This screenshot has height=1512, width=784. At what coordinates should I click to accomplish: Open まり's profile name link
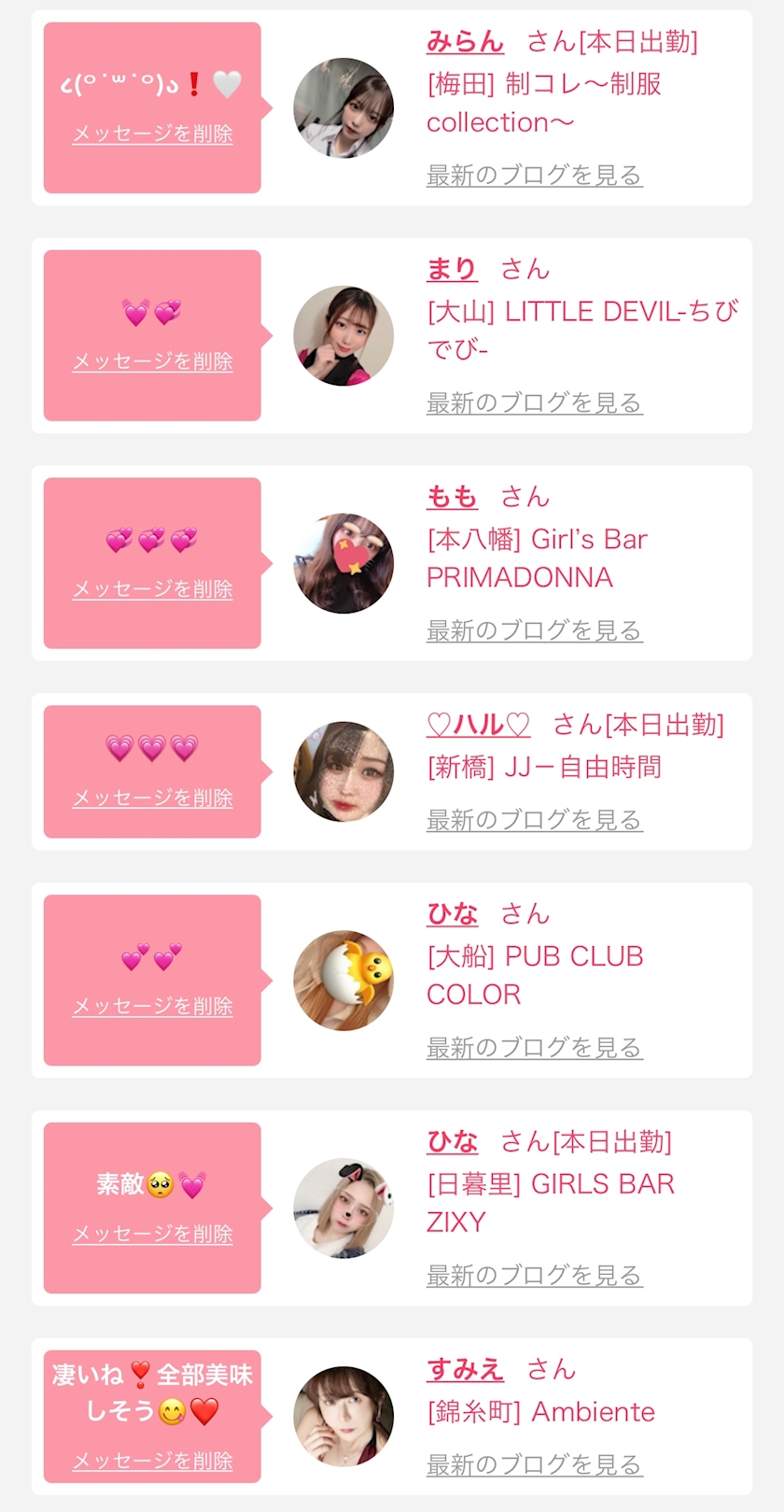coord(452,270)
